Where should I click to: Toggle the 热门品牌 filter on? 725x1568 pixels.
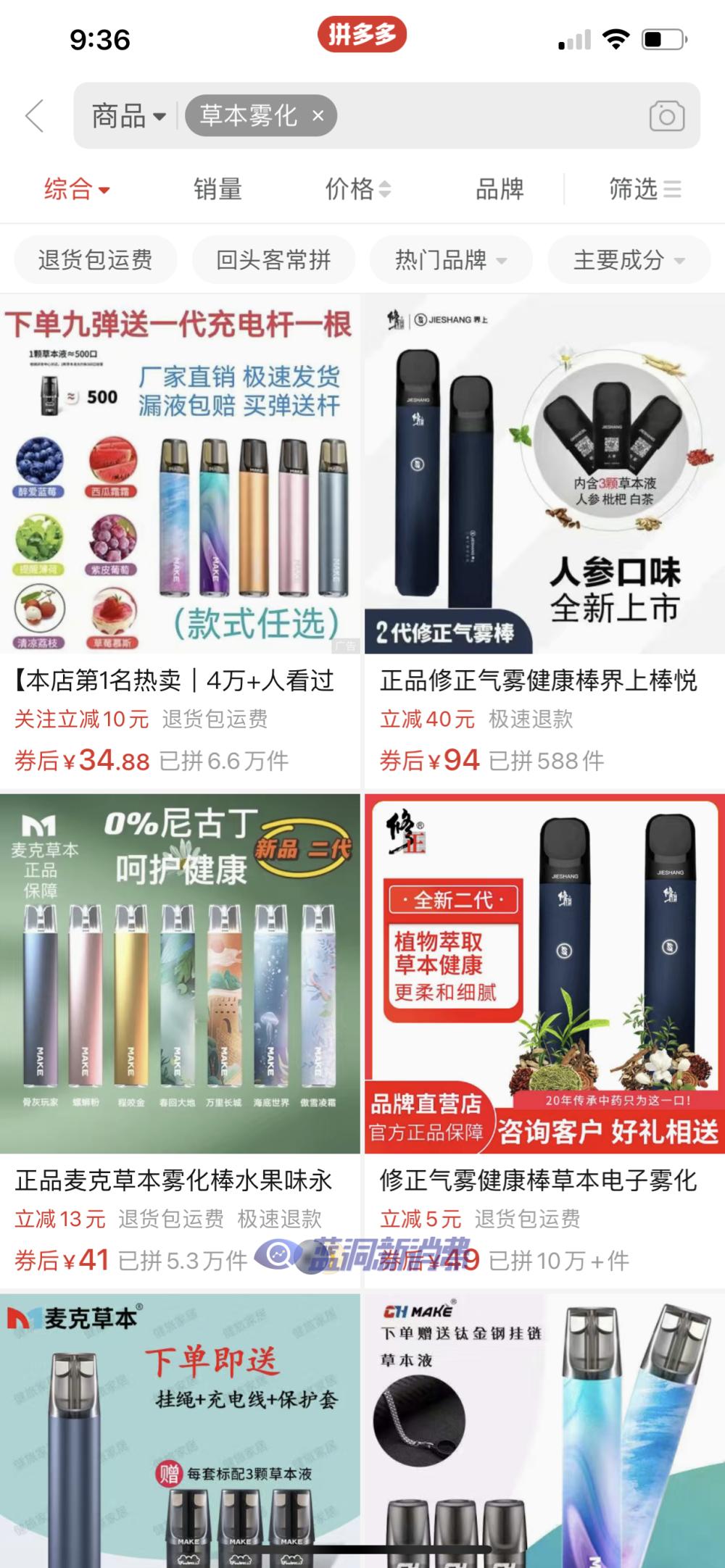pyautogui.click(x=450, y=259)
